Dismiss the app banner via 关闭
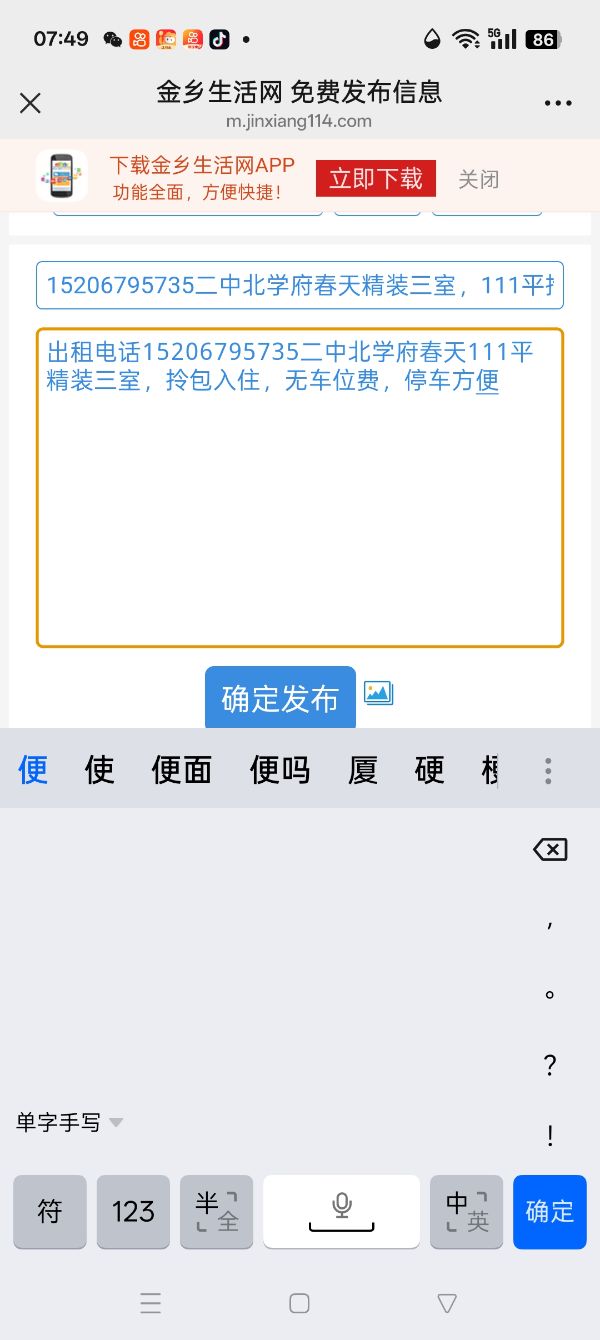Image resolution: width=600 pixels, height=1340 pixels. pos(478,180)
